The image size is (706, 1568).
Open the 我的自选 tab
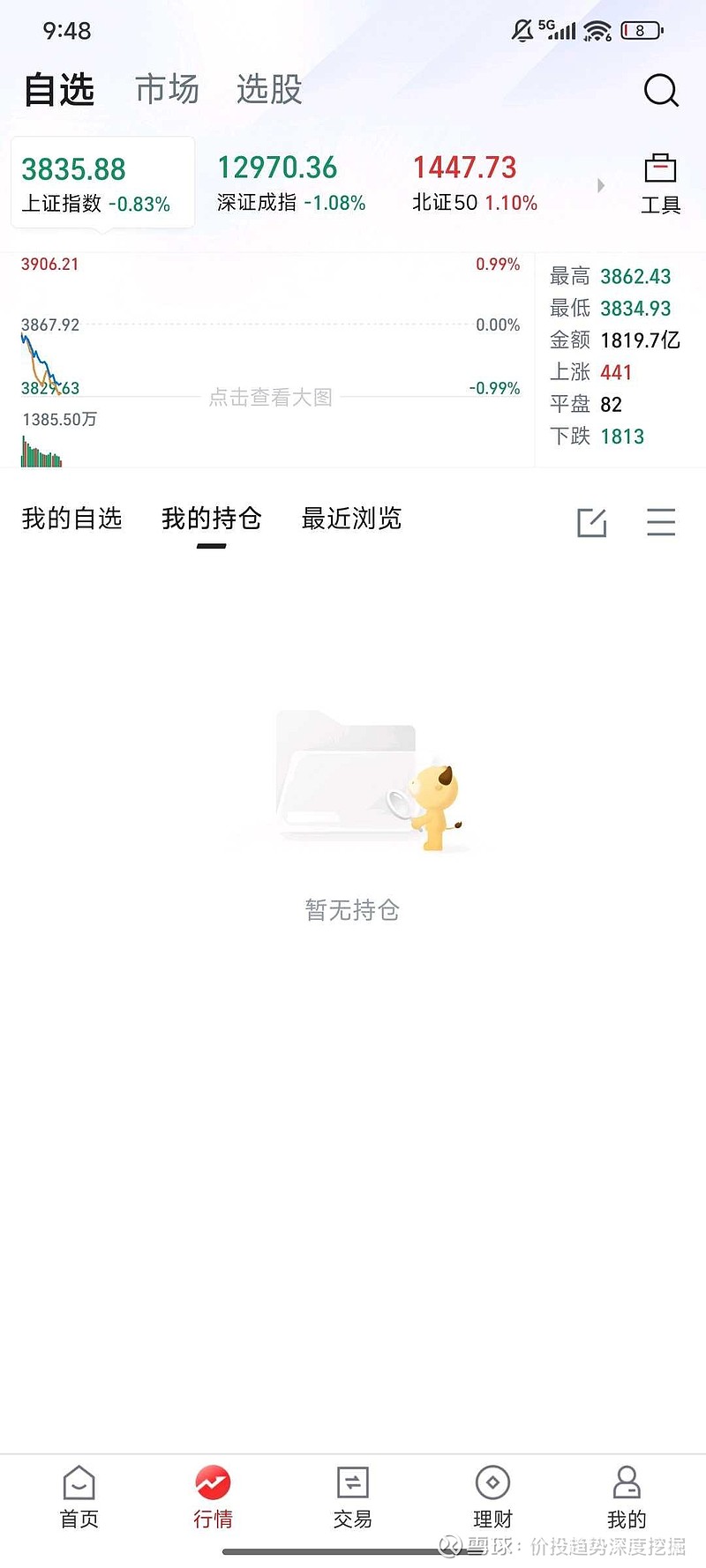[72, 519]
